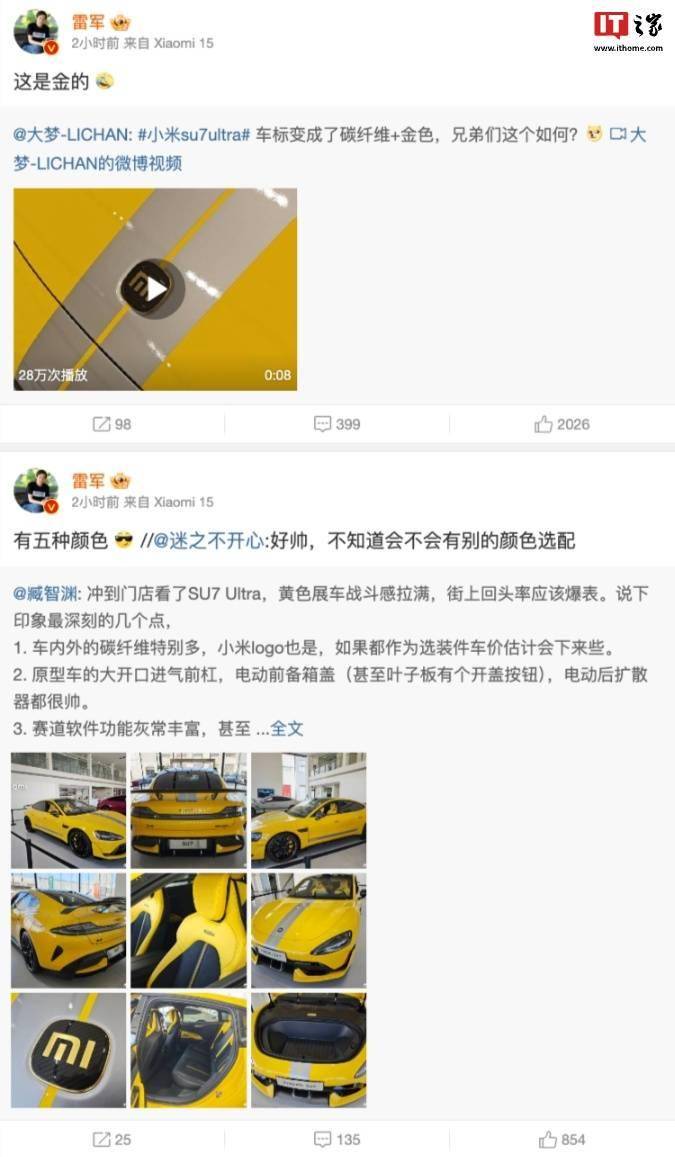
Task: Like the post with 854 likes
Action: 562,1139
